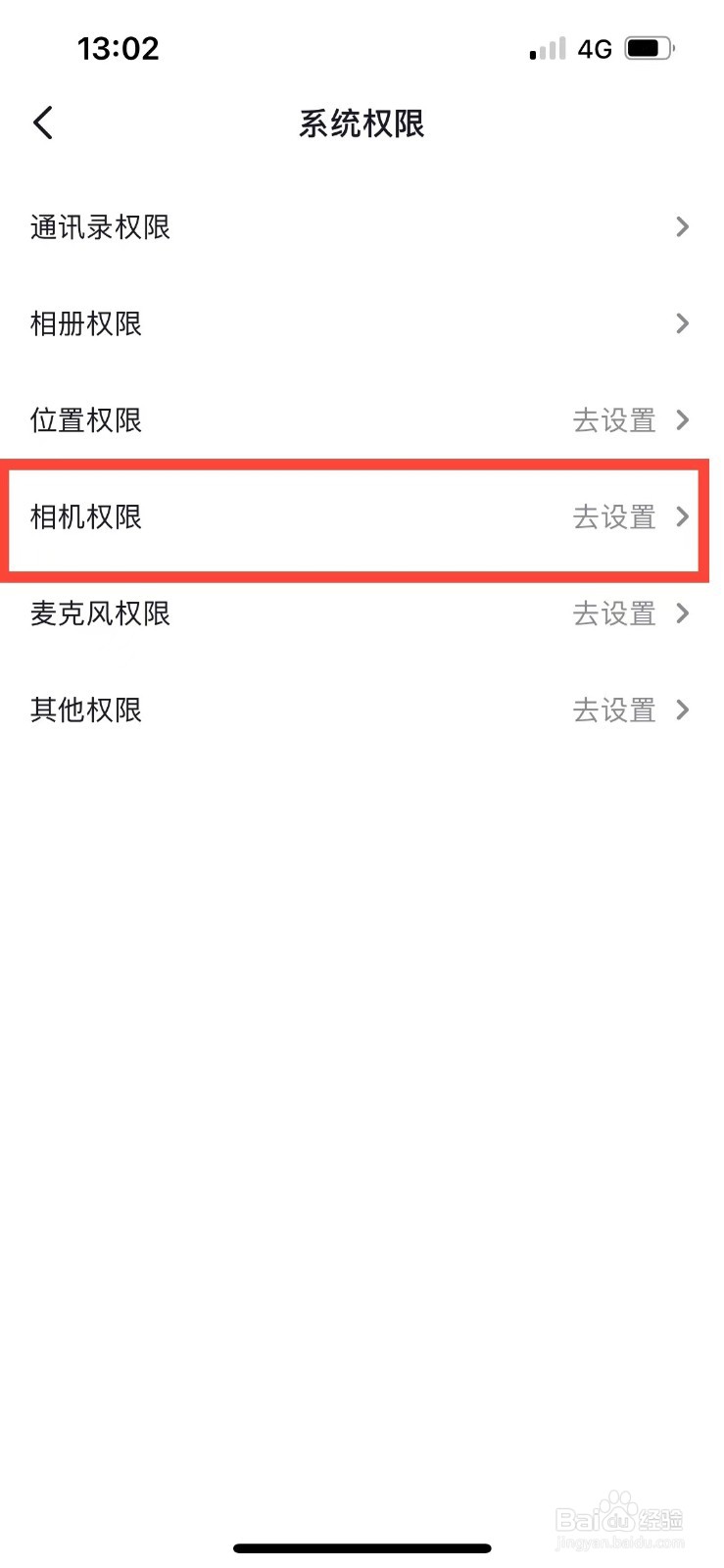Expand the 其他权限 settings row
The width and height of the screenshot is (724, 1568).
[362, 710]
